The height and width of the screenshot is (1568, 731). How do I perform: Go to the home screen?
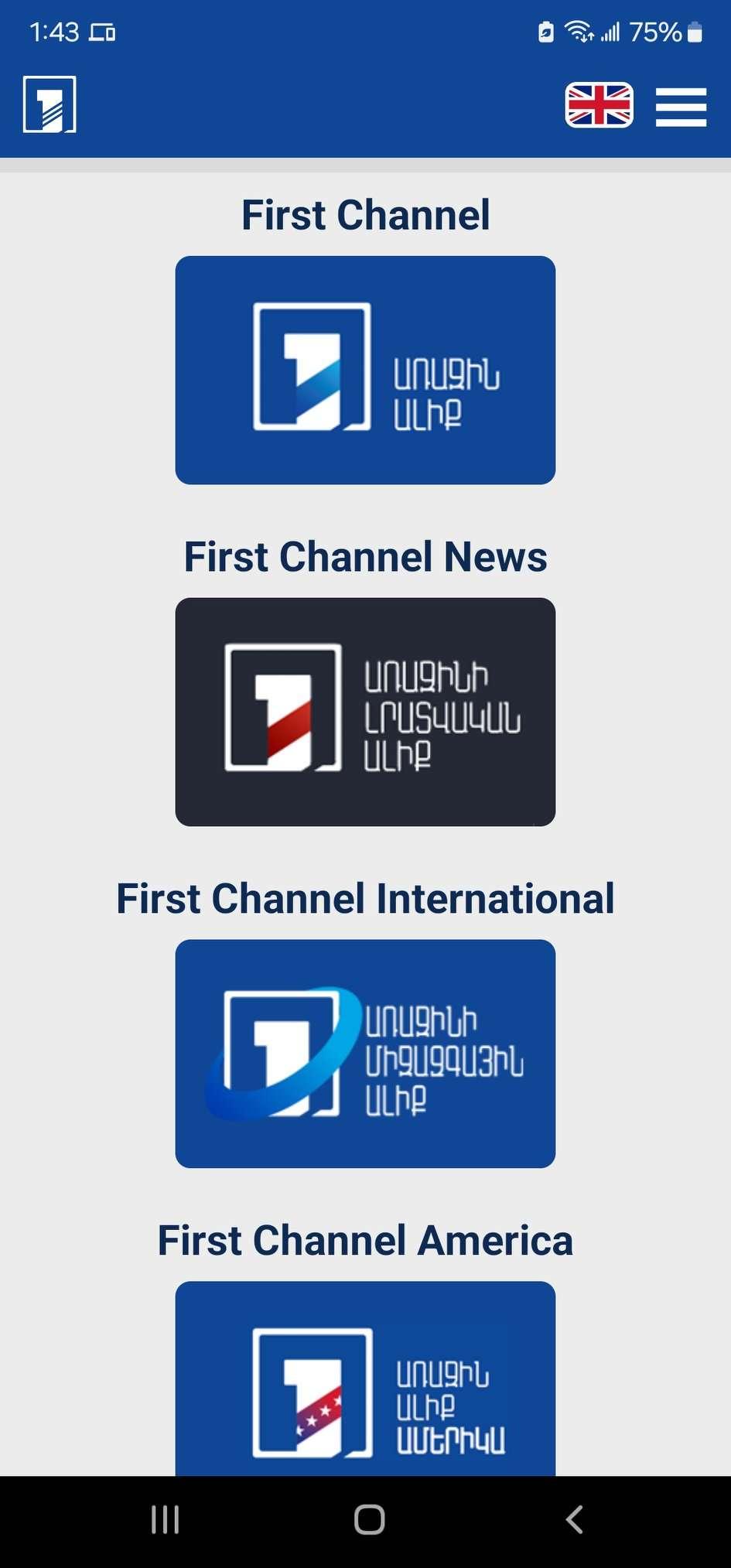(x=369, y=1519)
